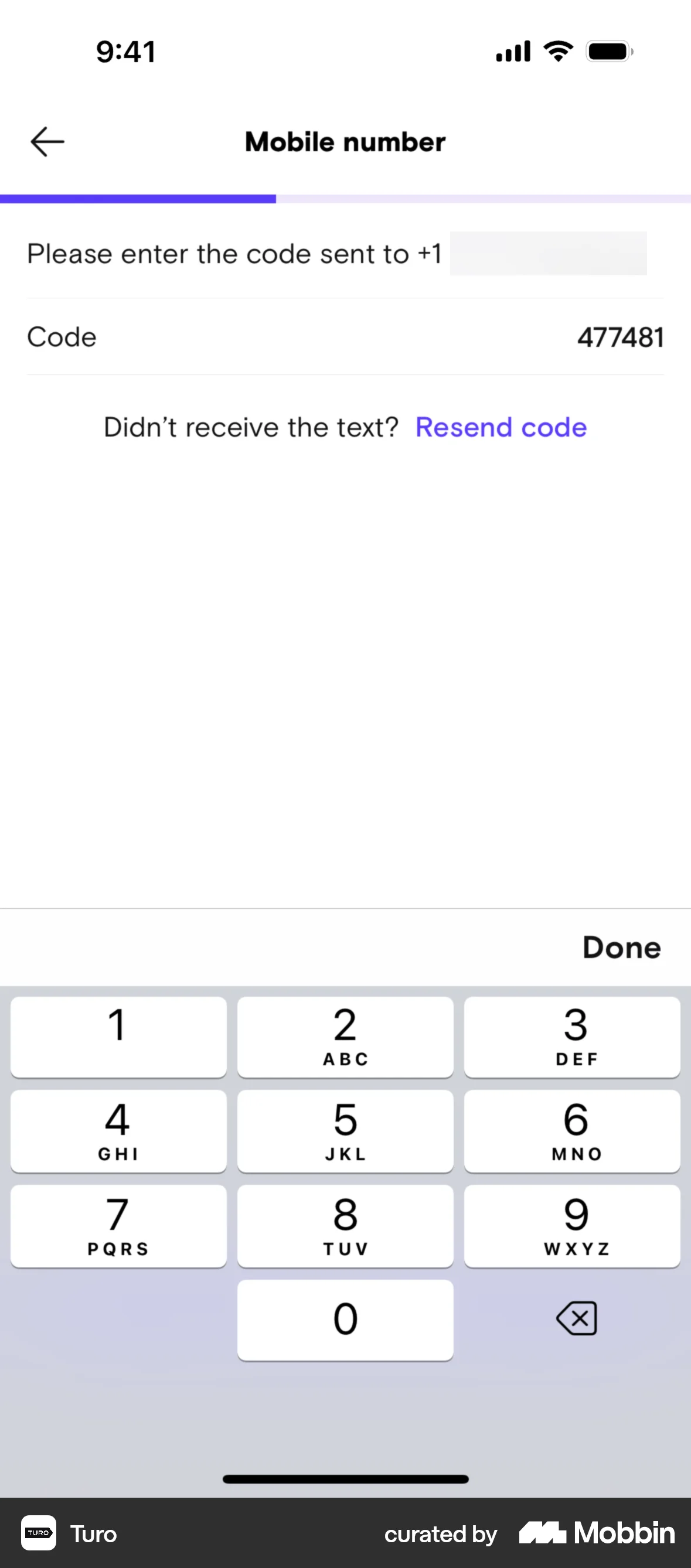Tap Resend code link
The image size is (691, 1568).
point(501,427)
